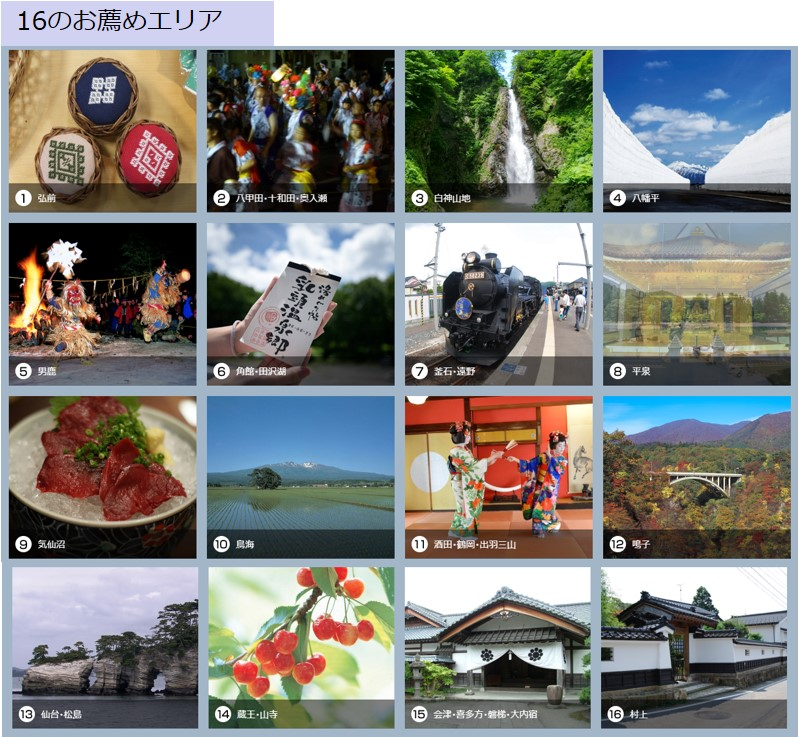Open the 村上 area tile
The width and height of the screenshot is (798, 737).
click(x=694, y=647)
